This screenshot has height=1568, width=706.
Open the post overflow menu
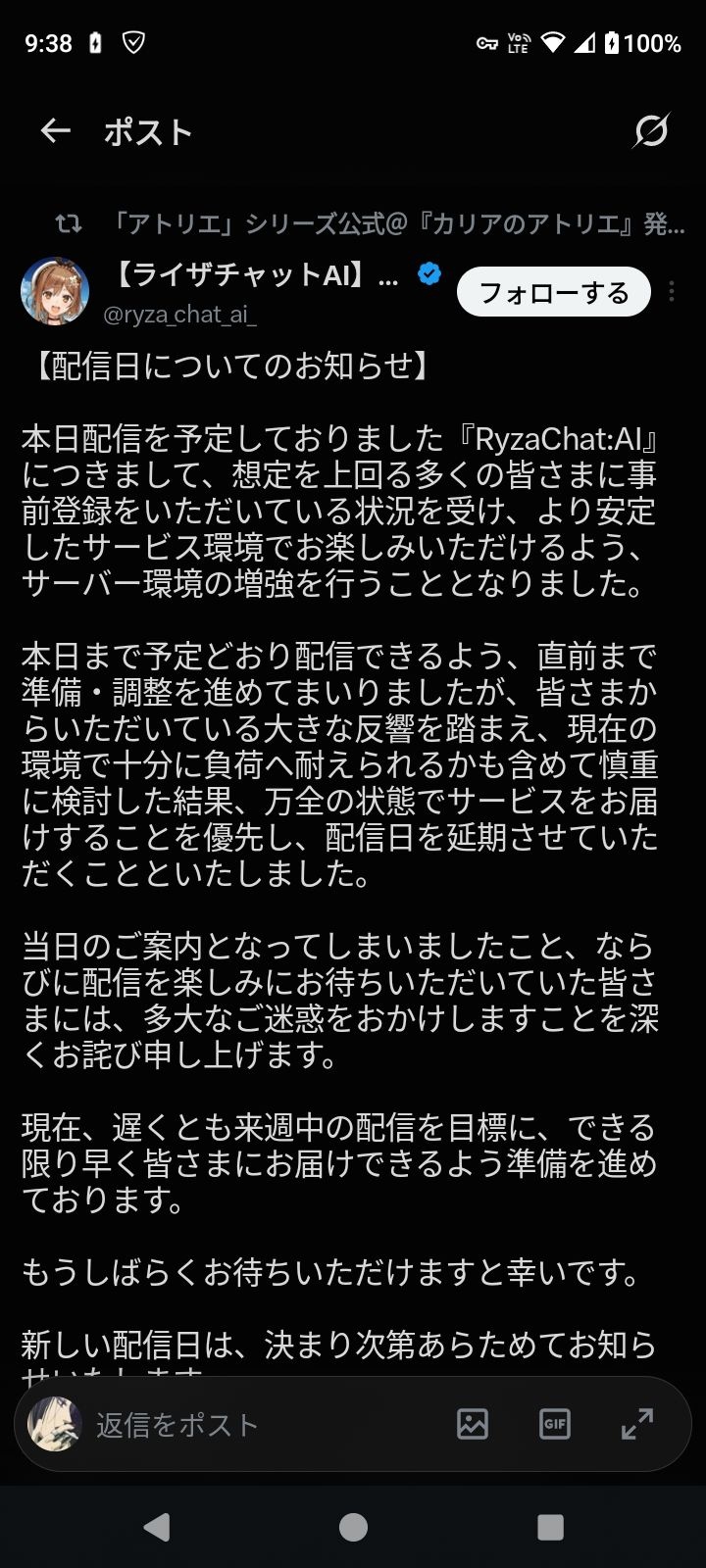672,291
